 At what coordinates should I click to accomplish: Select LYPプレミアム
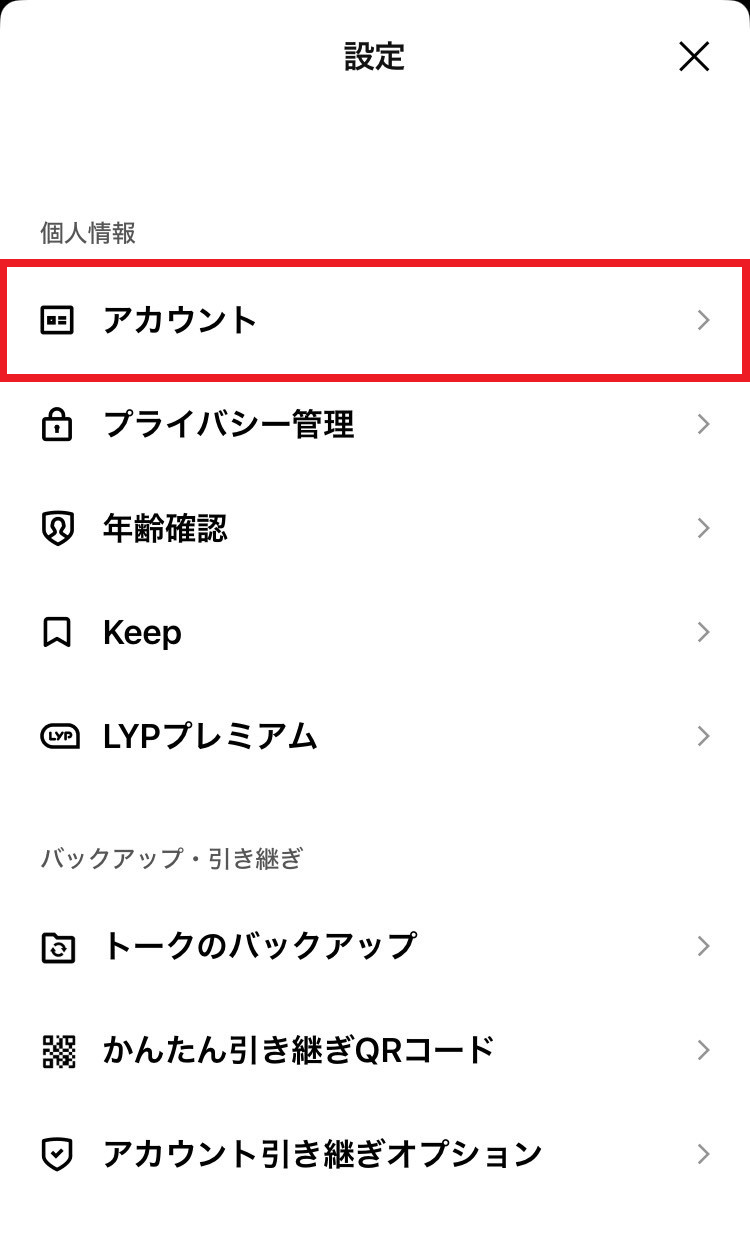point(375,736)
